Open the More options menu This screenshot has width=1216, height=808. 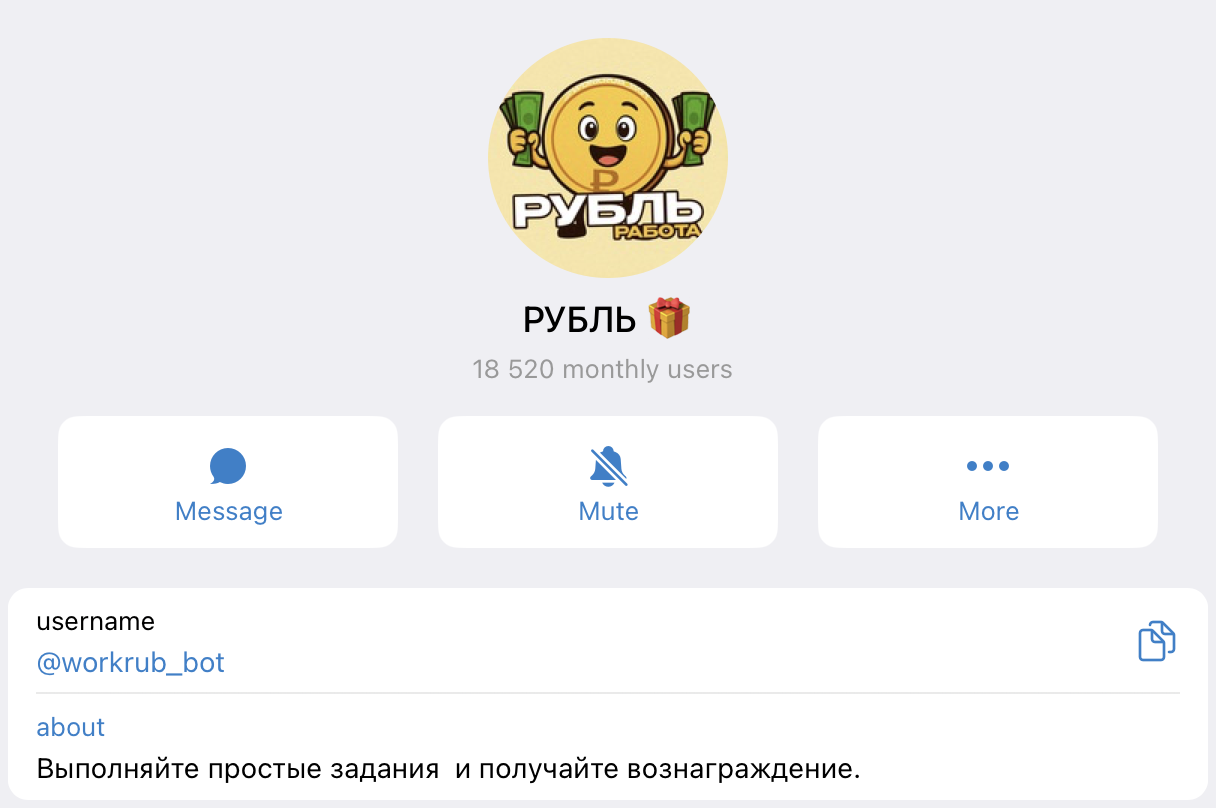tap(988, 483)
